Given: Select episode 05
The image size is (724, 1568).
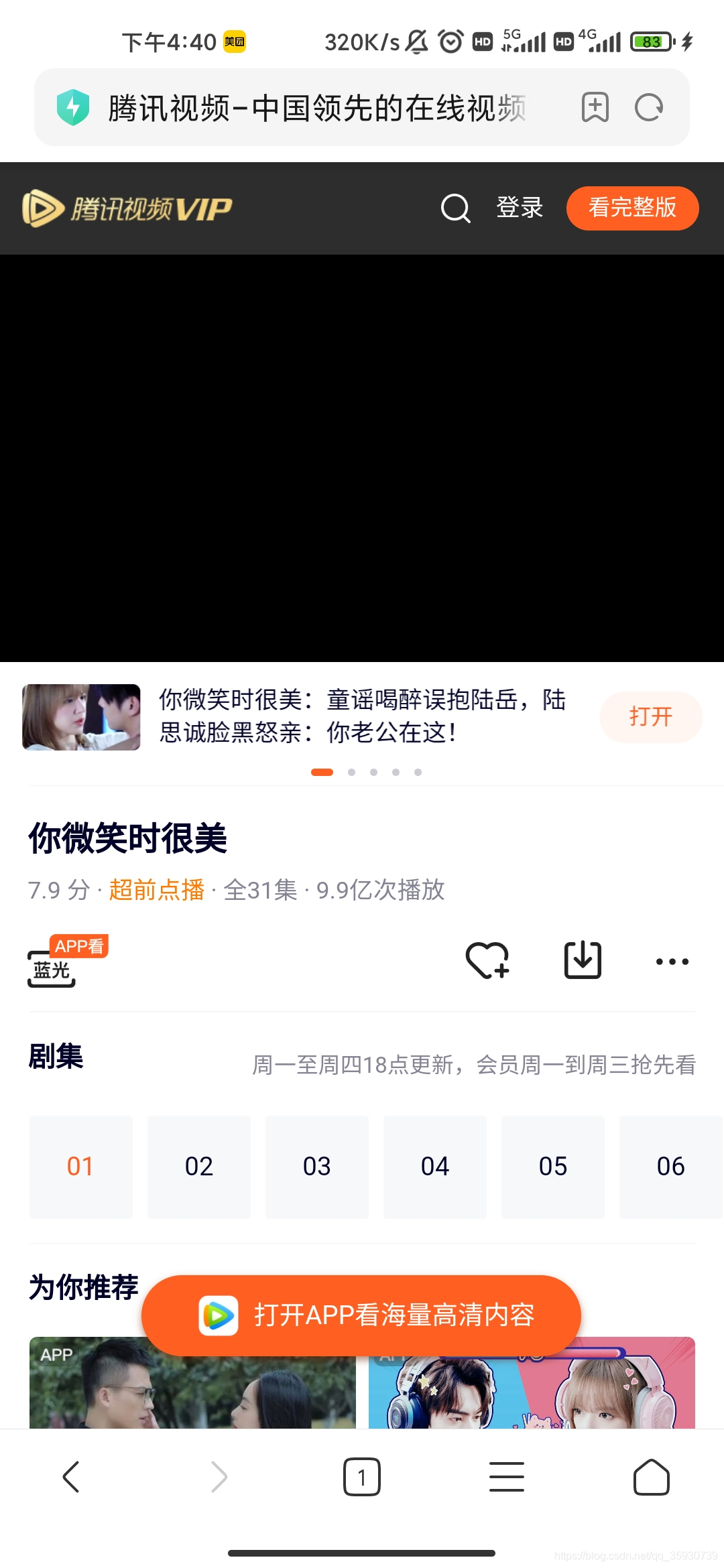Looking at the screenshot, I should [x=553, y=1167].
